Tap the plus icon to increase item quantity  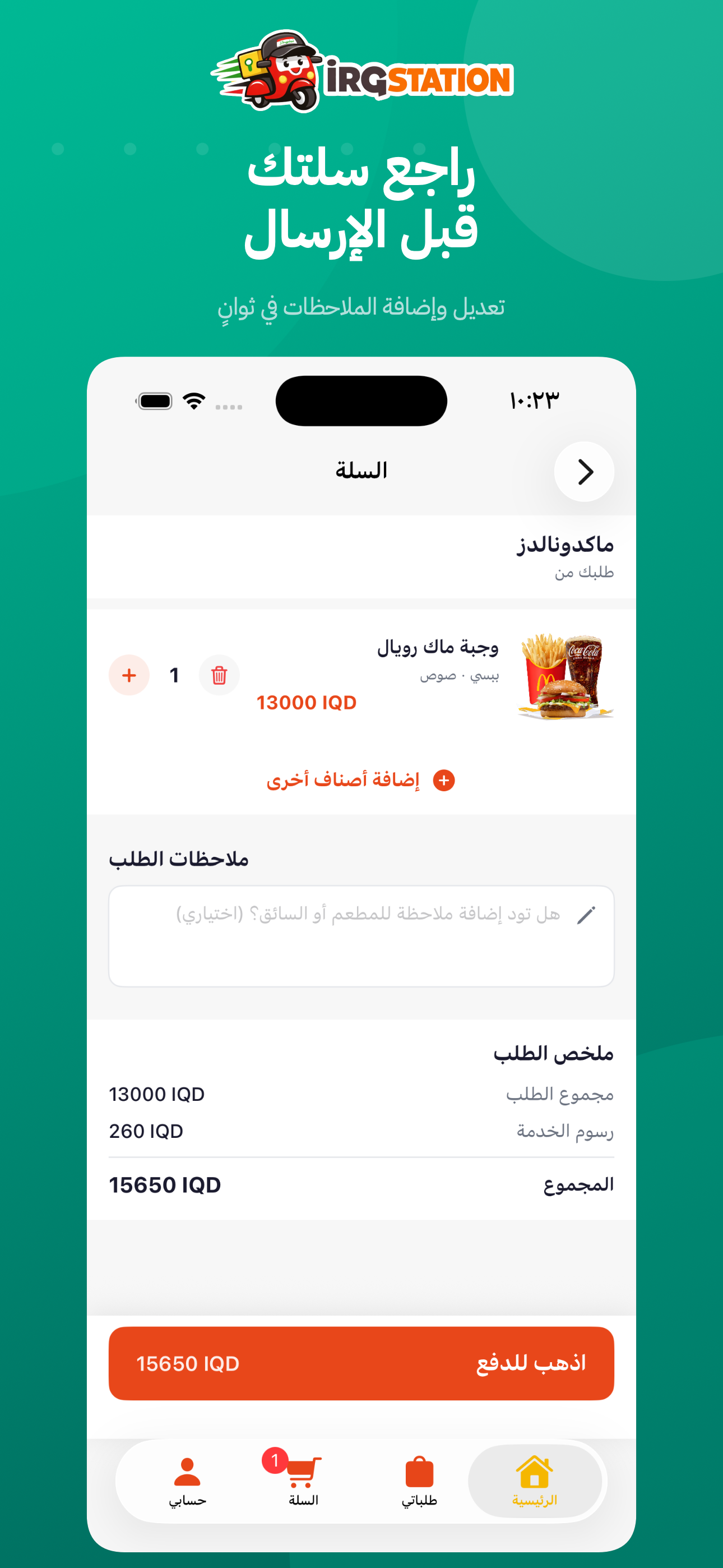[x=128, y=675]
